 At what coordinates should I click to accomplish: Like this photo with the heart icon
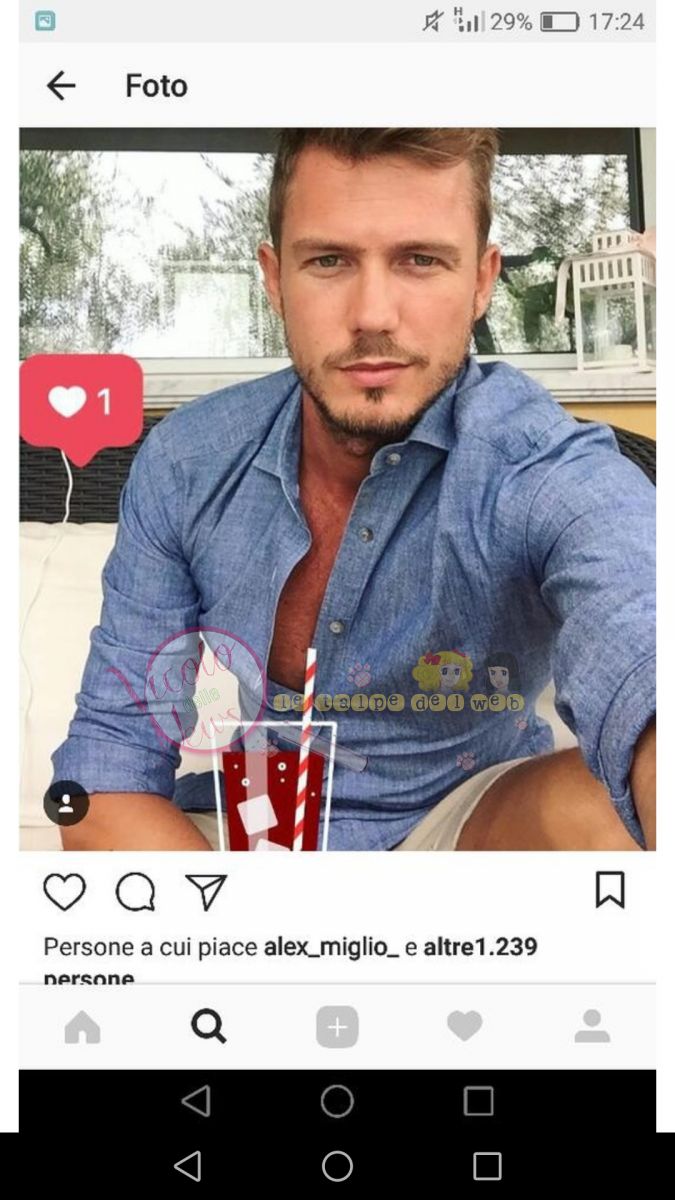tap(65, 892)
